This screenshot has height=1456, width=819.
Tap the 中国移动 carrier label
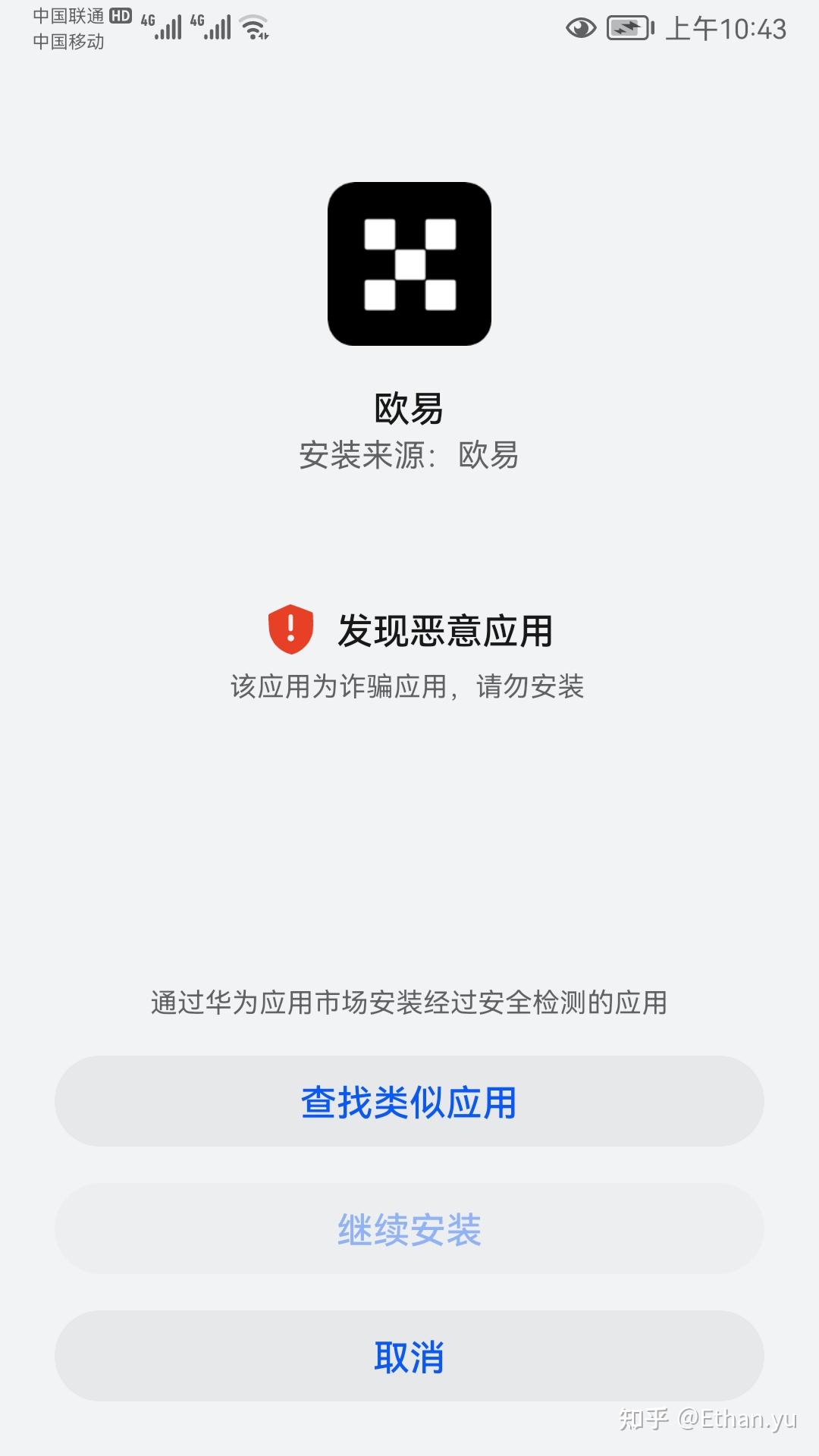(x=67, y=44)
